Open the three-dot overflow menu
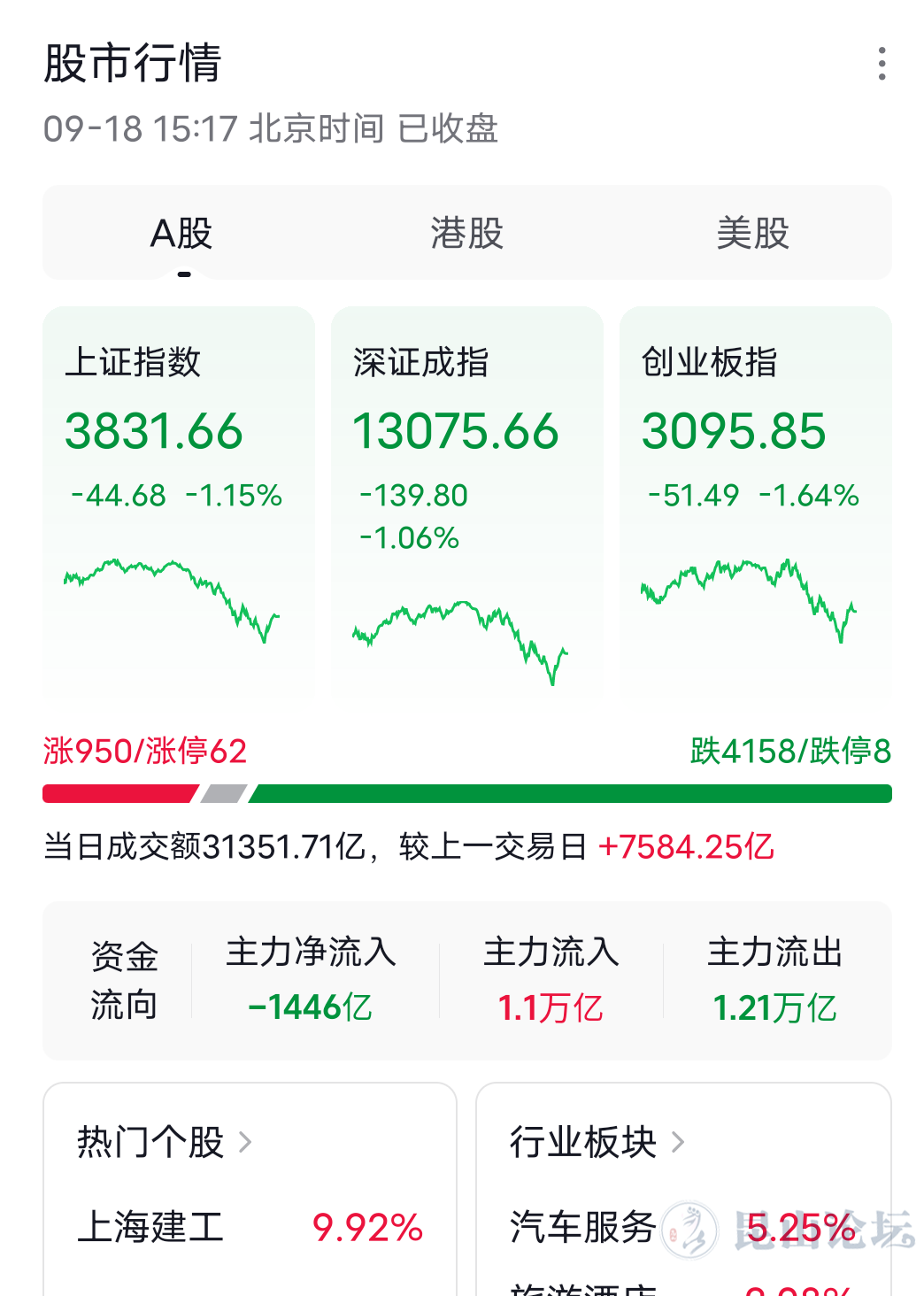 (882, 64)
